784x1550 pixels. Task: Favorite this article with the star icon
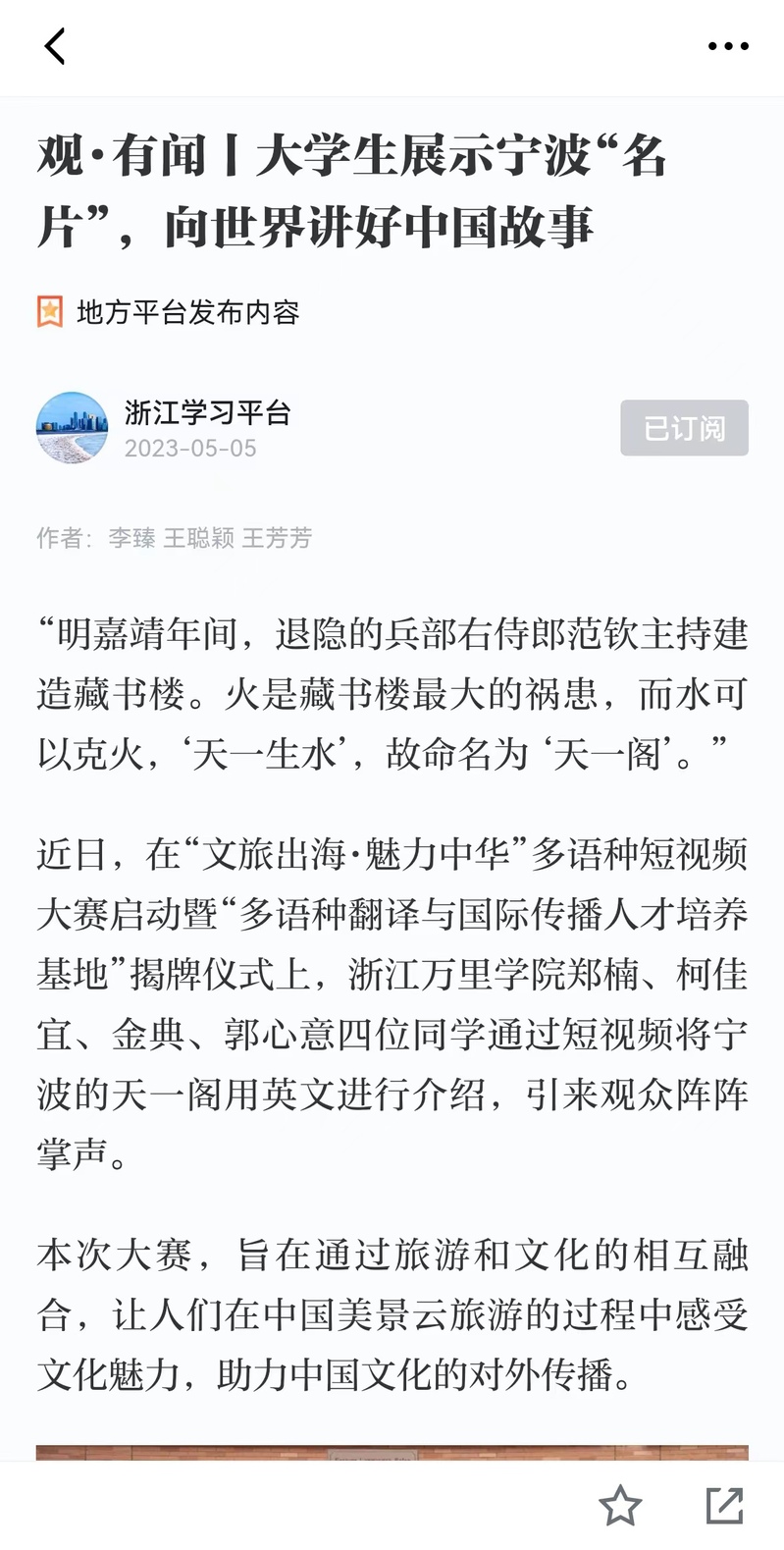(620, 1505)
